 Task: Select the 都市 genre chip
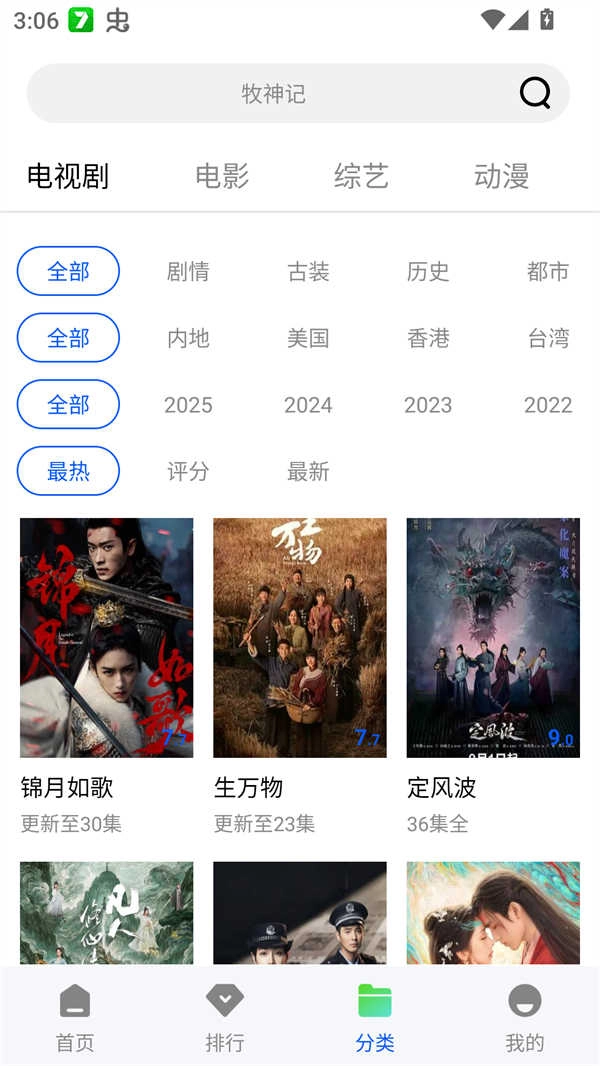coord(548,271)
